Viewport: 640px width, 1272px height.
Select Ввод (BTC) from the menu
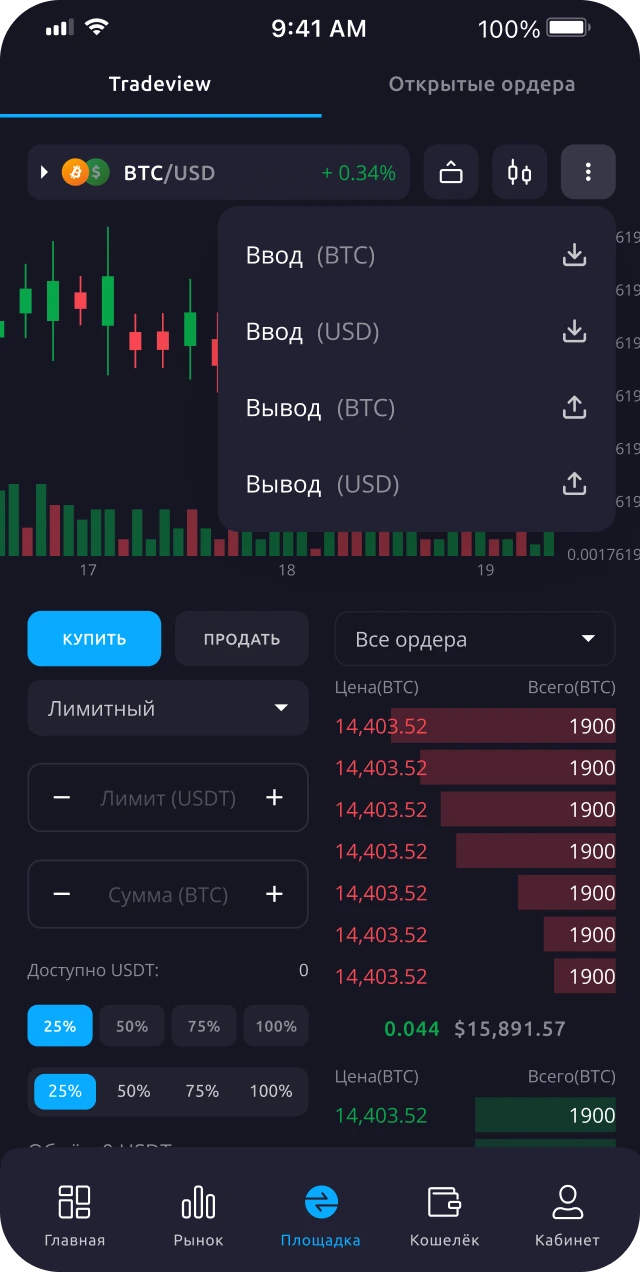coord(416,255)
